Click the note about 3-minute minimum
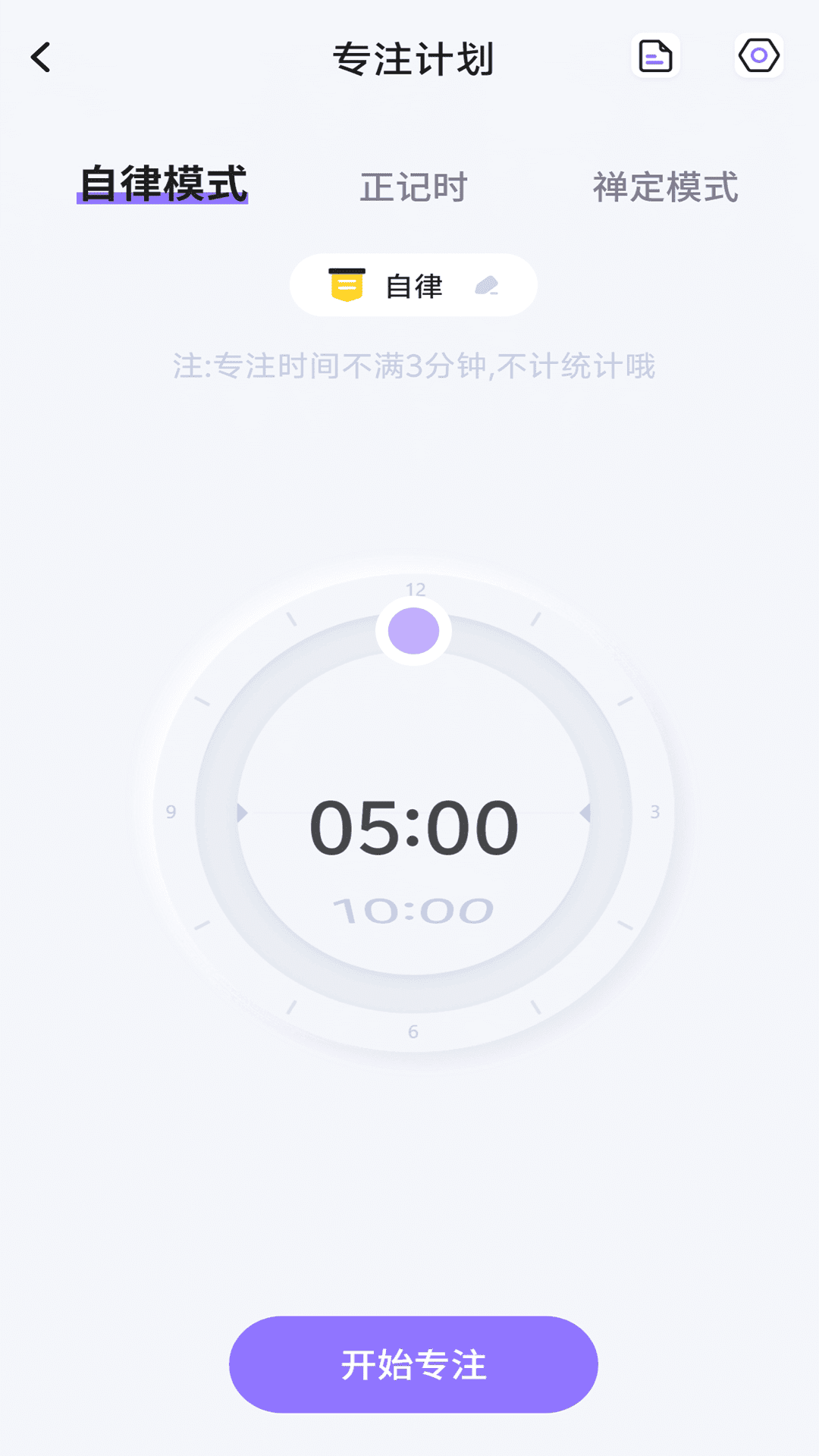The height and width of the screenshot is (1456, 819). click(413, 366)
